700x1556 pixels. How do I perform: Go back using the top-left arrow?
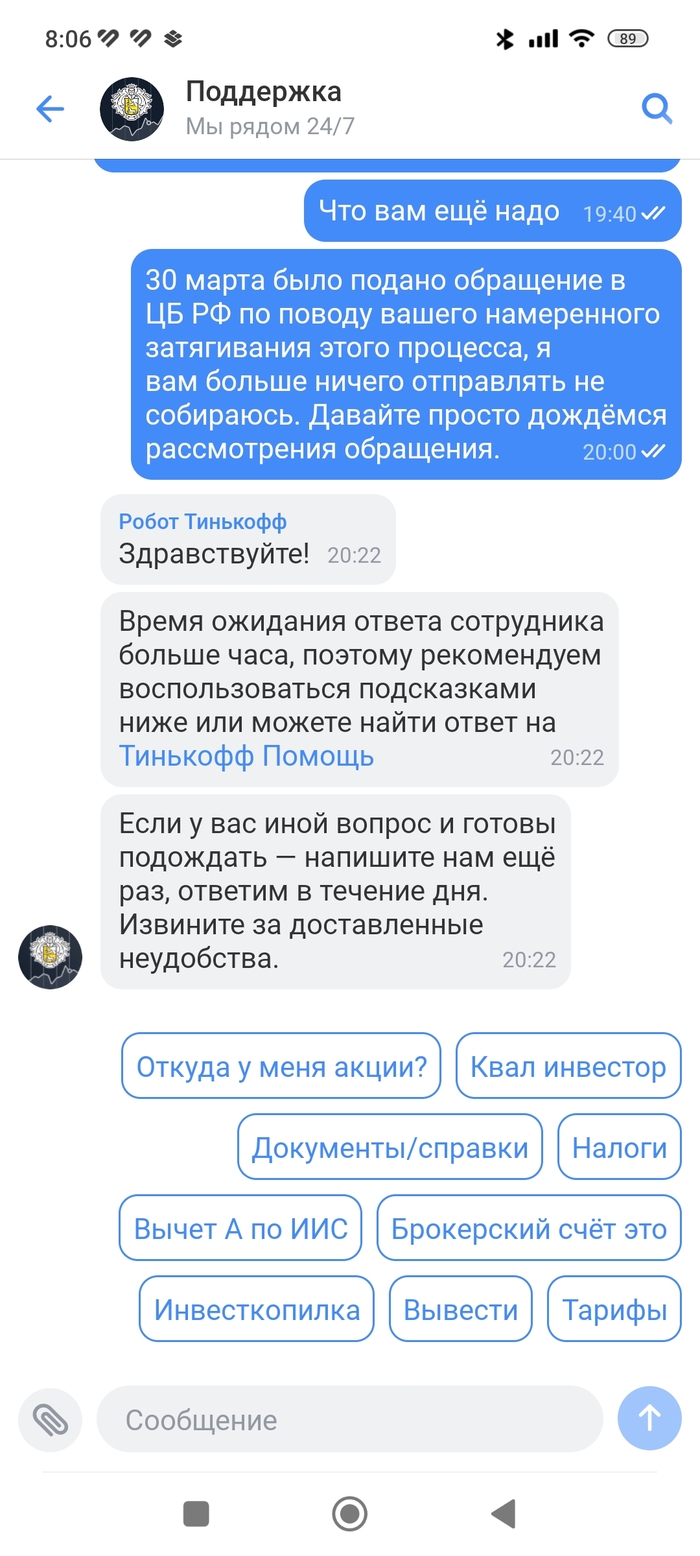coord(49,109)
